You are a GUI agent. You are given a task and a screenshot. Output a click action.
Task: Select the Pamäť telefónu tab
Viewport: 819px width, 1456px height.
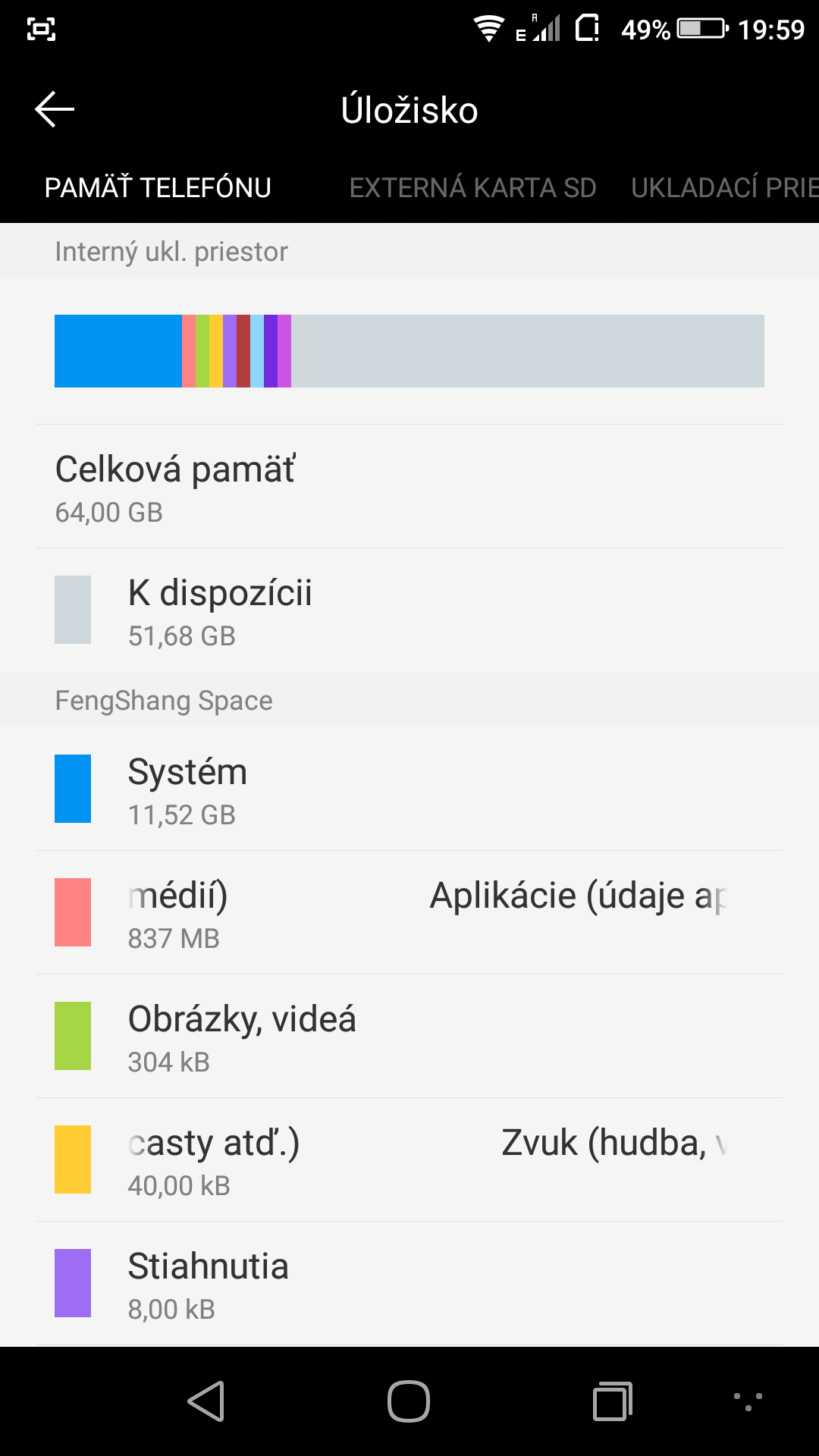pyautogui.click(x=158, y=187)
